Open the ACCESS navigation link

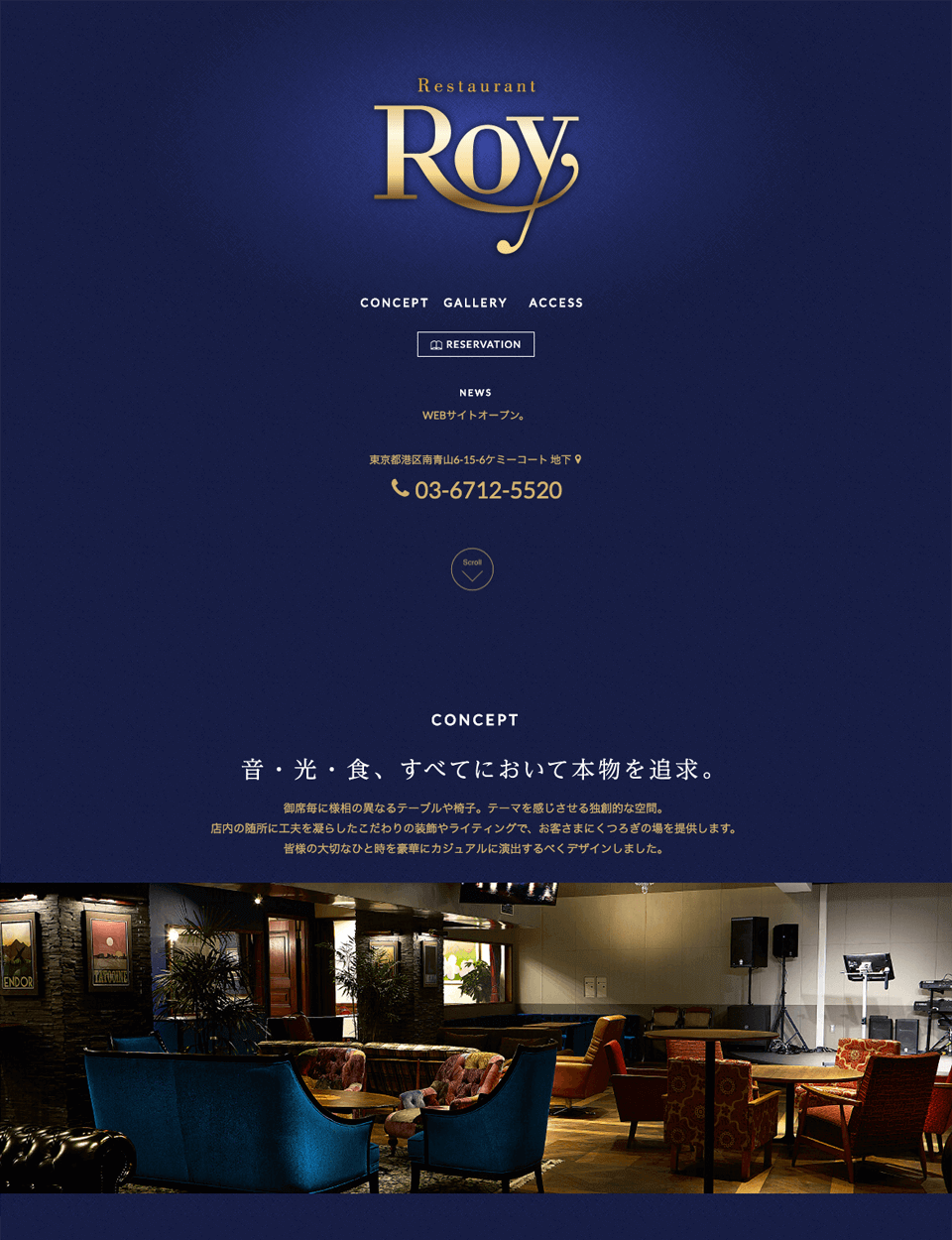(x=555, y=303)
